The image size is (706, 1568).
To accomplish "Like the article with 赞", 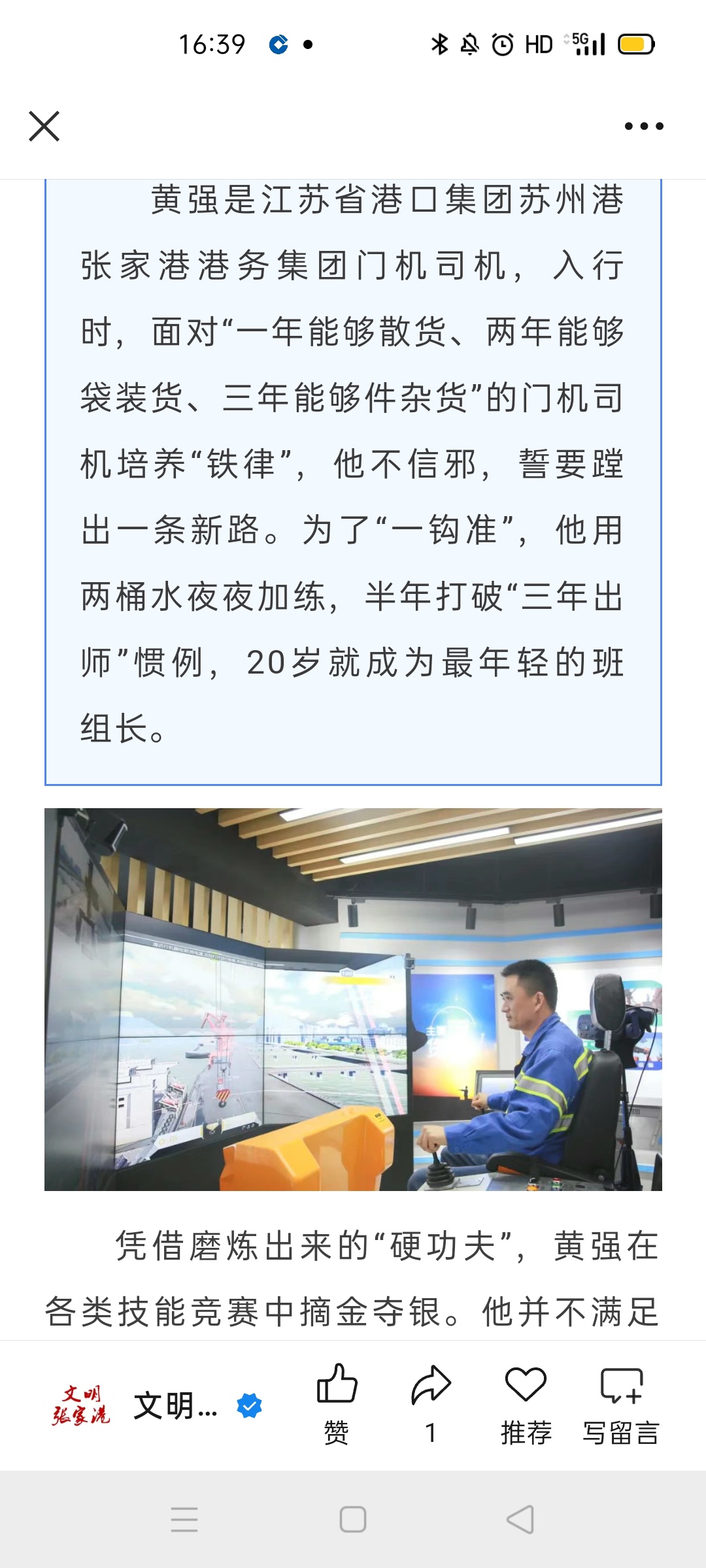I will tap(337, 1403).
